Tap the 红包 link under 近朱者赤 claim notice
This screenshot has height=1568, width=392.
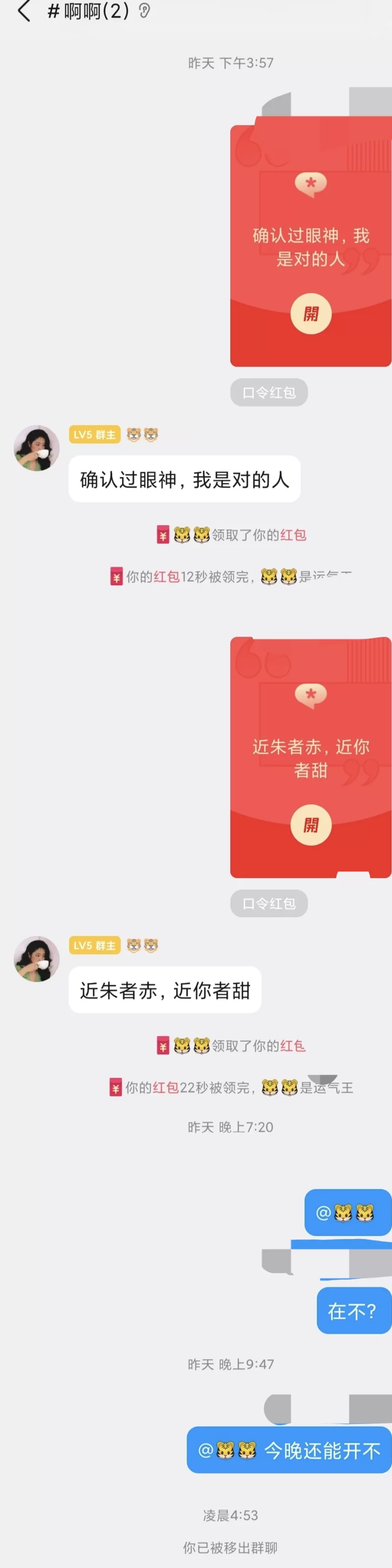pyautogui.click(x=293, y=1046)
